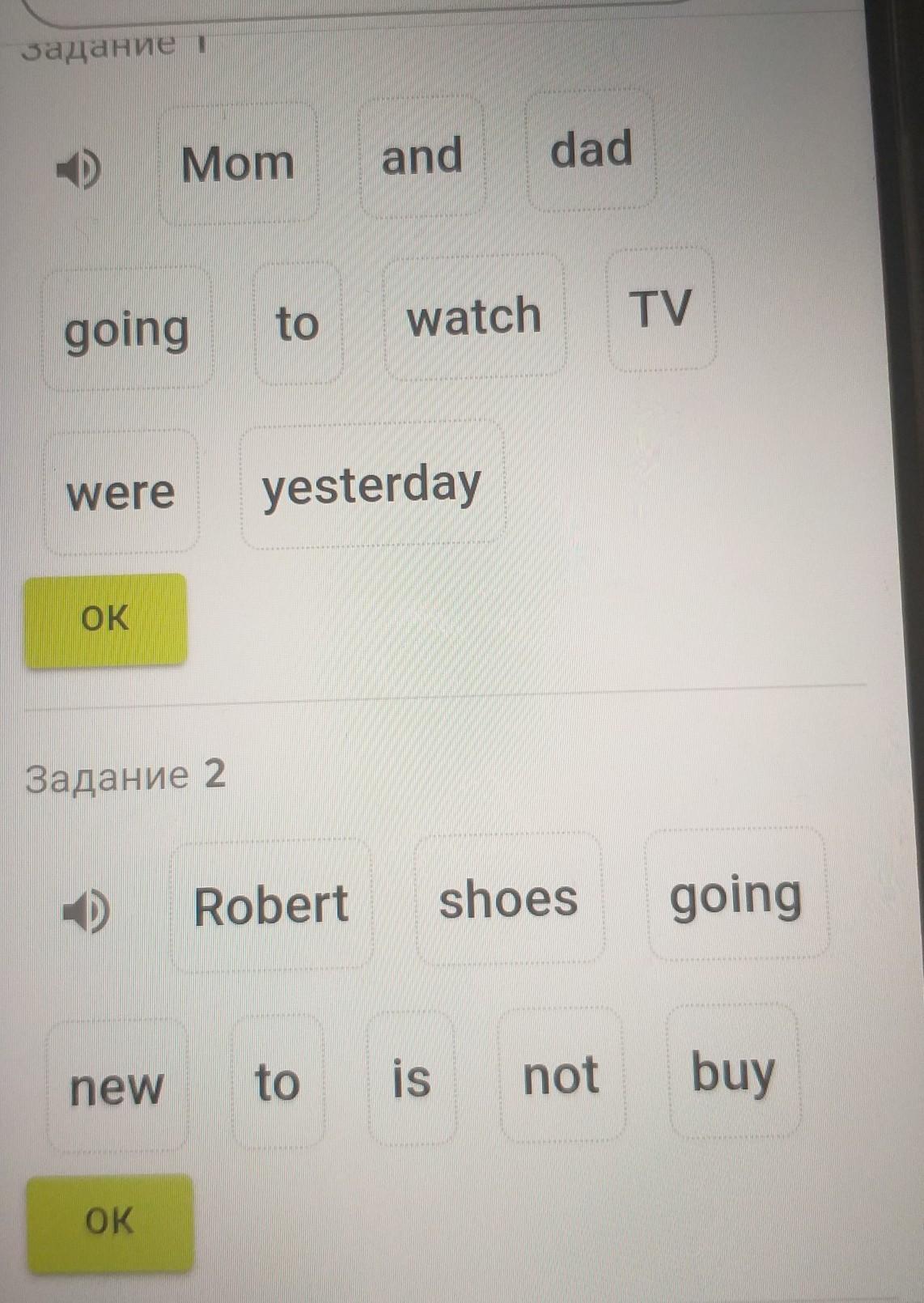This screenshot has width=924, height=1303.
Task: Tap the word 'is'
Action: pos(411,1079)
